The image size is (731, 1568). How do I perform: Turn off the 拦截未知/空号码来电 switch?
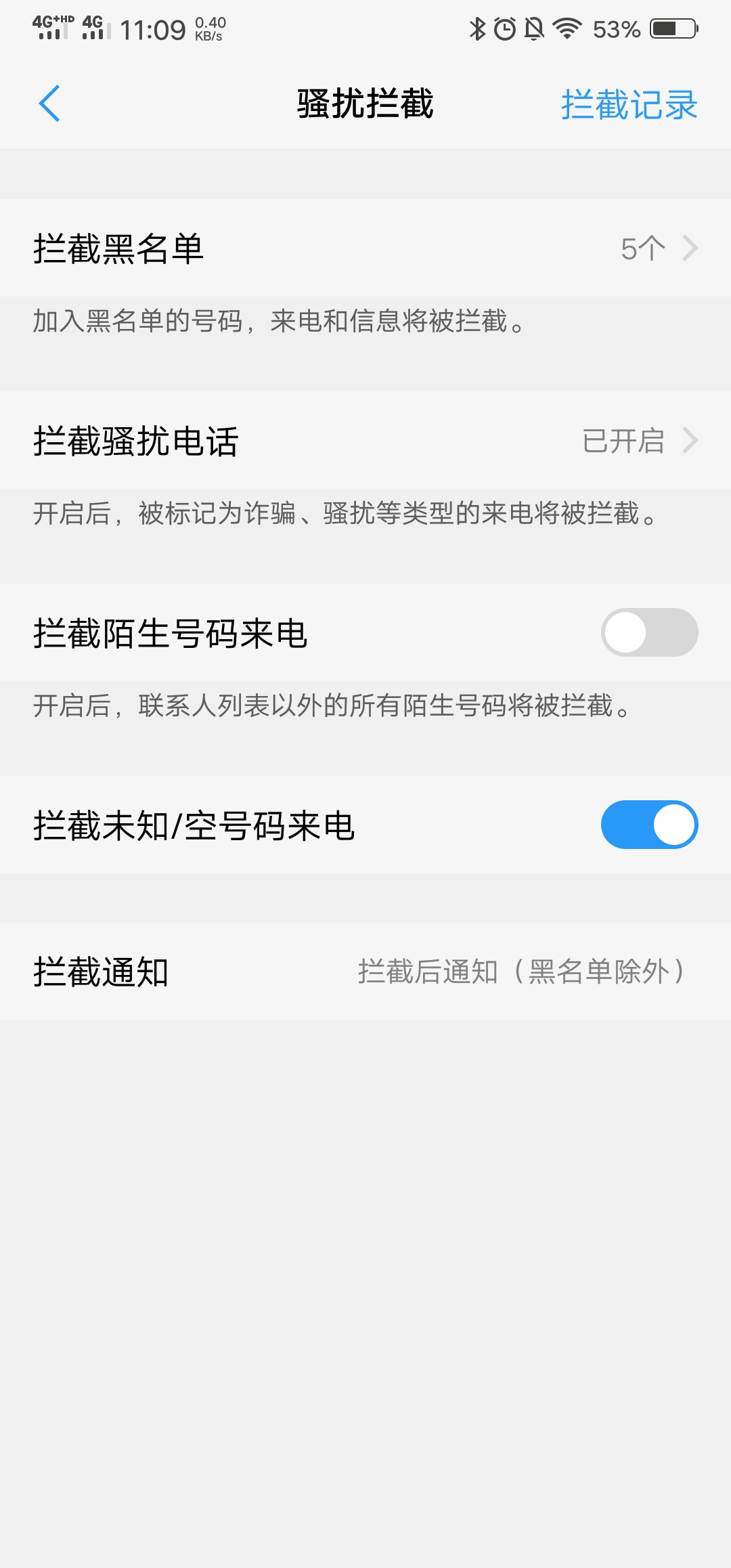click(x=648, y=825)
